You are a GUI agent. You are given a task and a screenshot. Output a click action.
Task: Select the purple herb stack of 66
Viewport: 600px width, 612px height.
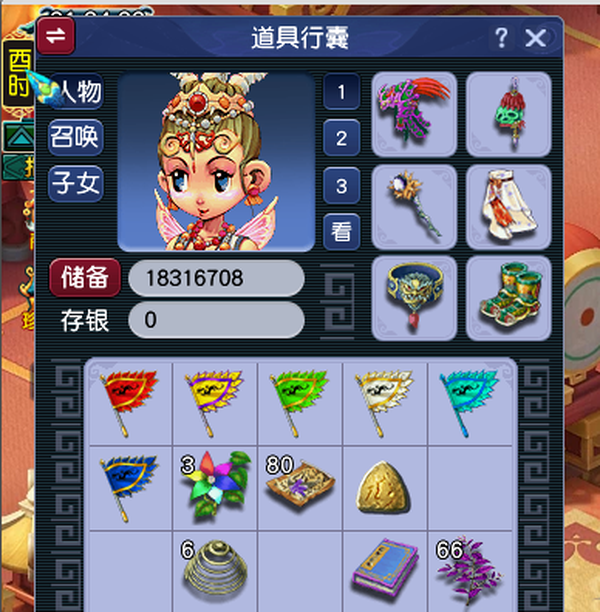pyautogui.click(x=470, y=571)
